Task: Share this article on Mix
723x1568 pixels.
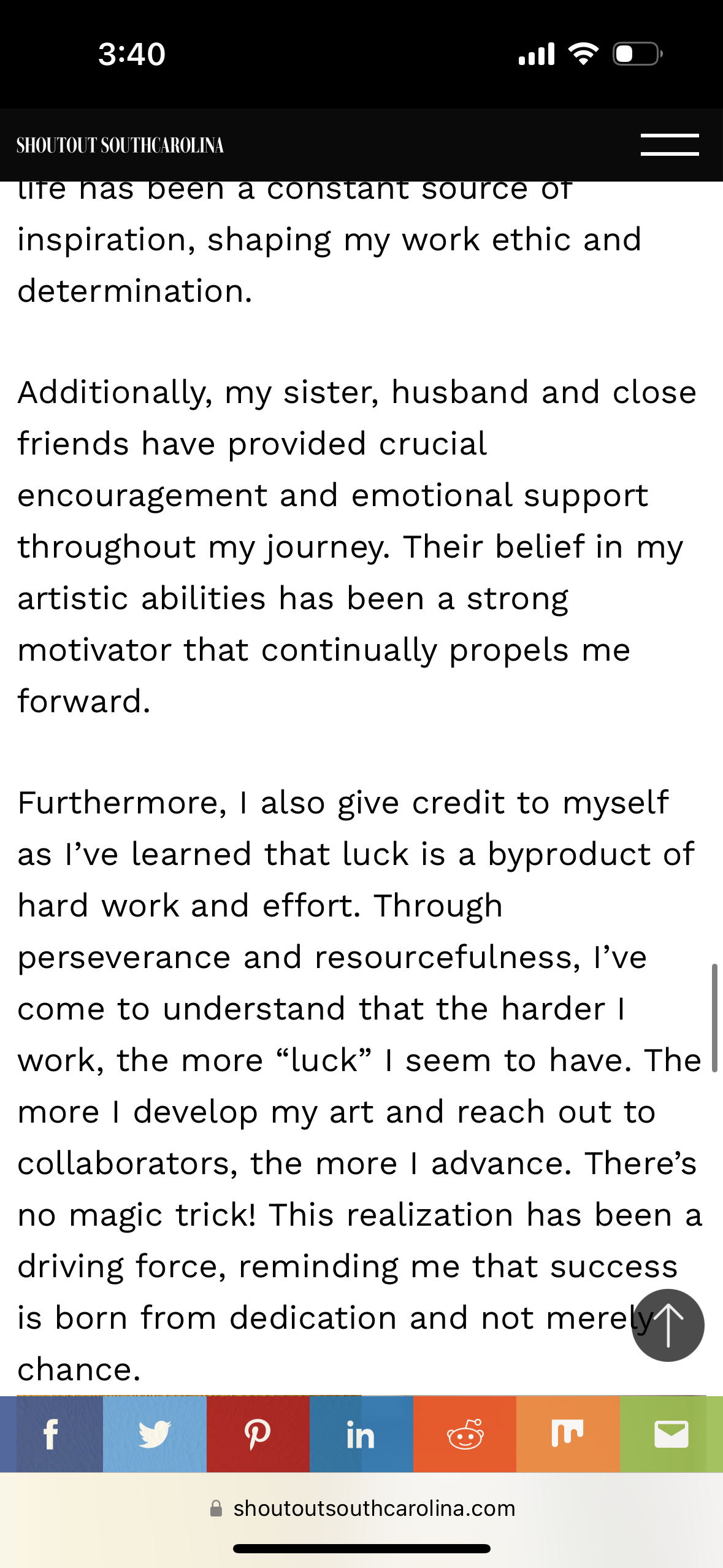Action: 568,1434
